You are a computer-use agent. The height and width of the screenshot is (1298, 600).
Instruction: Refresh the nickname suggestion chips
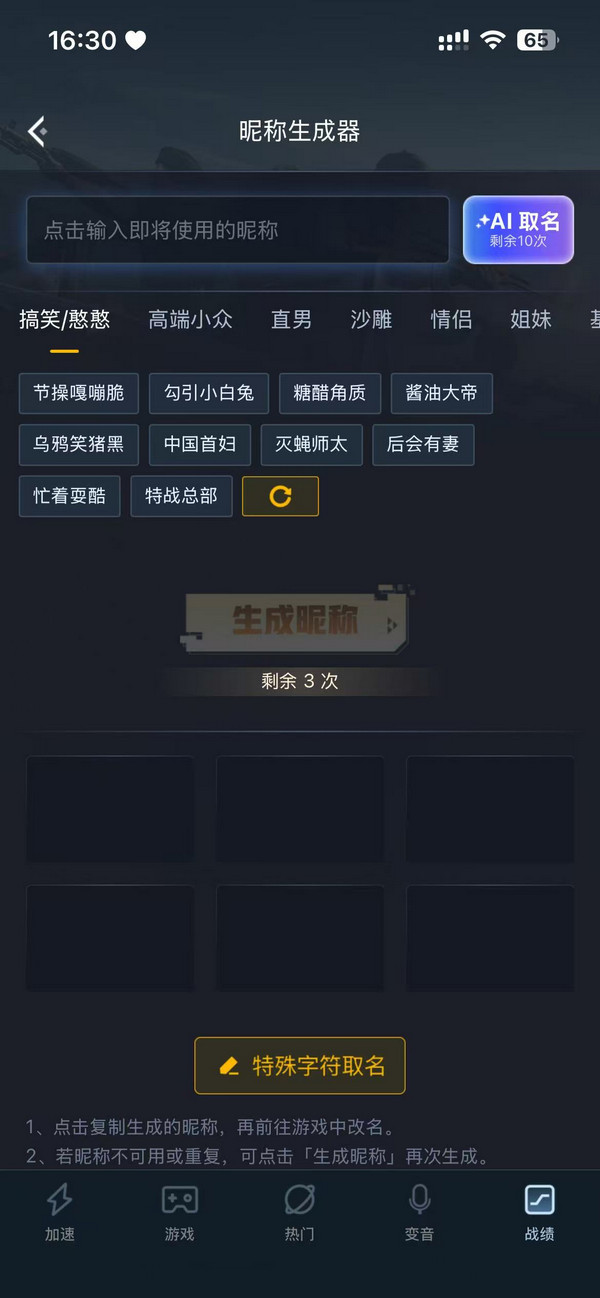(x=280, y=496)
